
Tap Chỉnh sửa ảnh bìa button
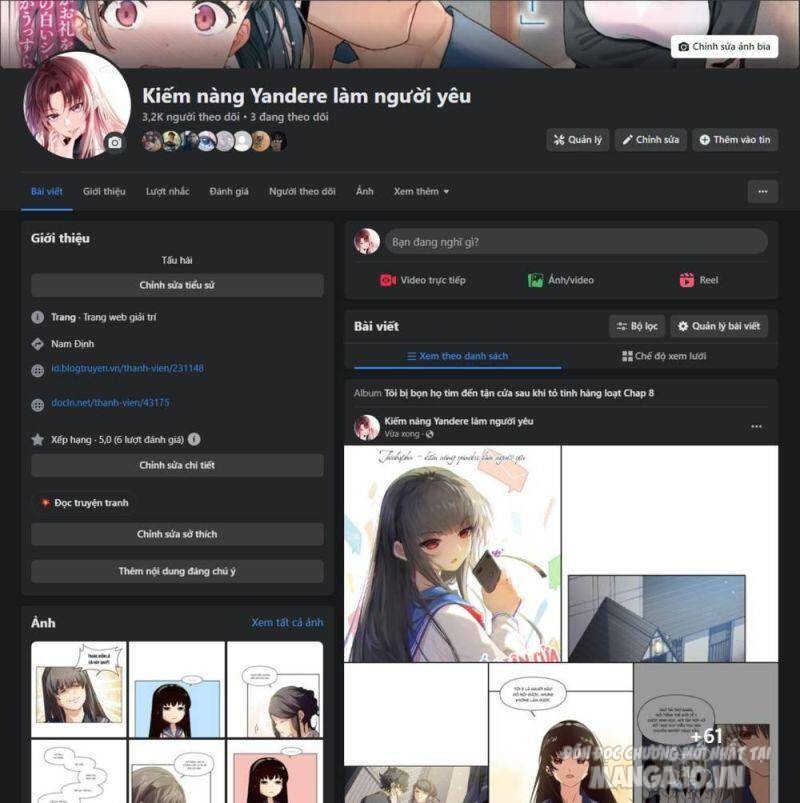(x=724, y=47)
